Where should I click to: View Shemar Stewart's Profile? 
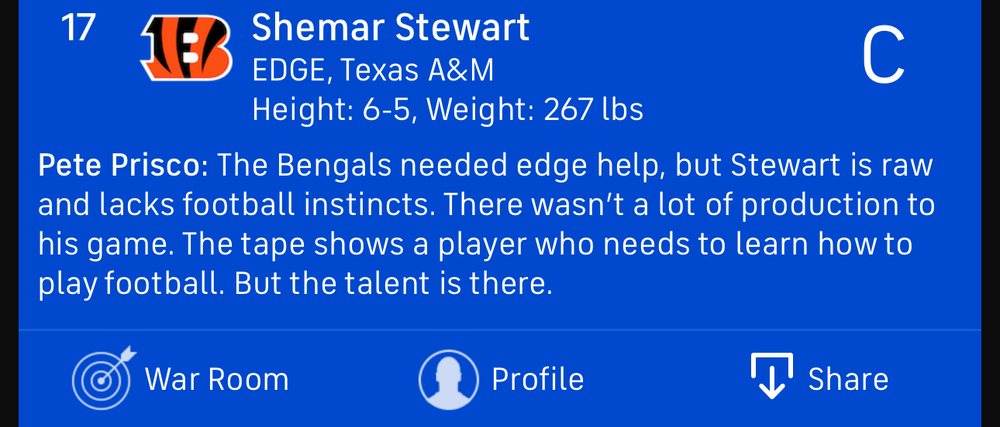[x=501, y=379]
